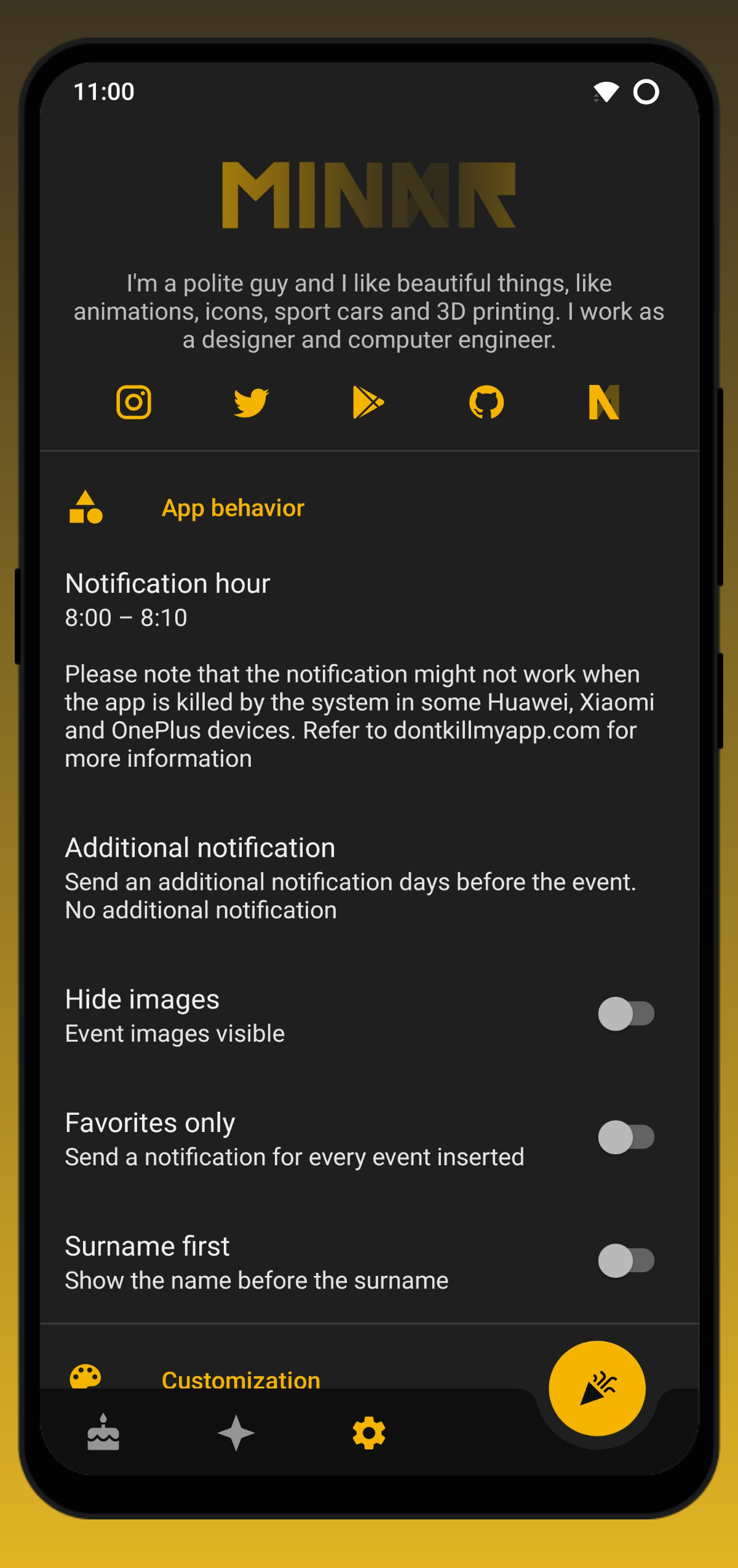This screenshot has width=738, height=1568.
Task: Open the GitHub repository link
Action: (x=486, y=403)
